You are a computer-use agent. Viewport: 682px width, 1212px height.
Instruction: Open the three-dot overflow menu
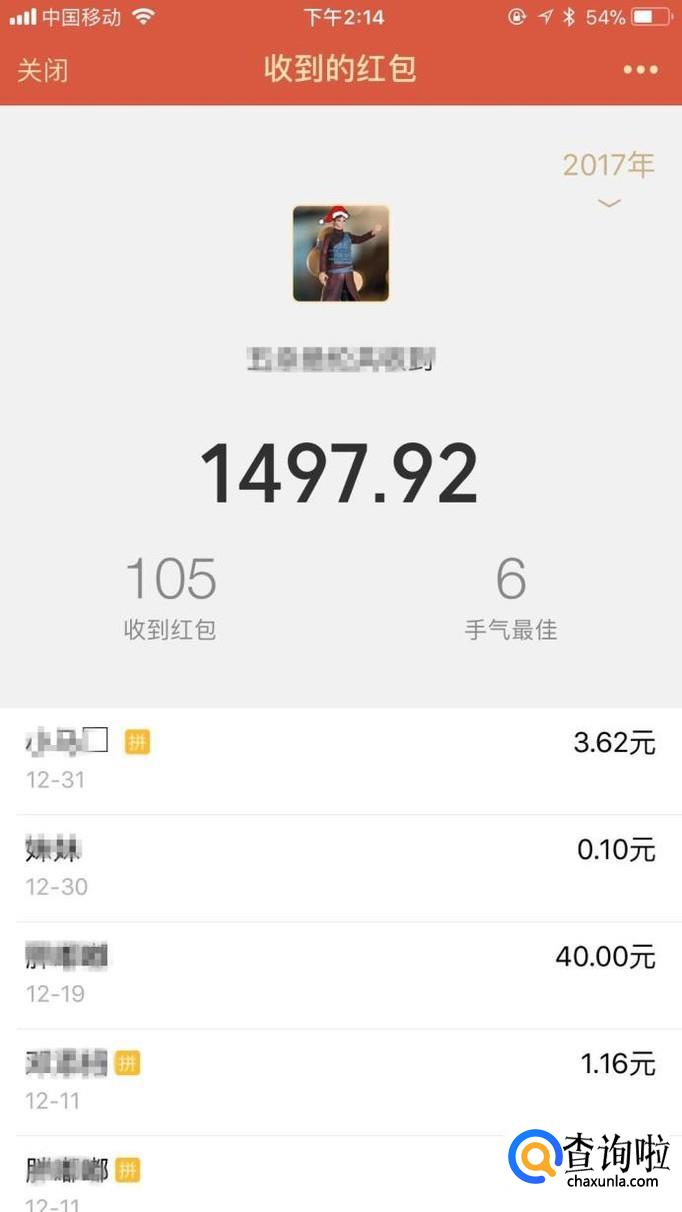(640, 70)
